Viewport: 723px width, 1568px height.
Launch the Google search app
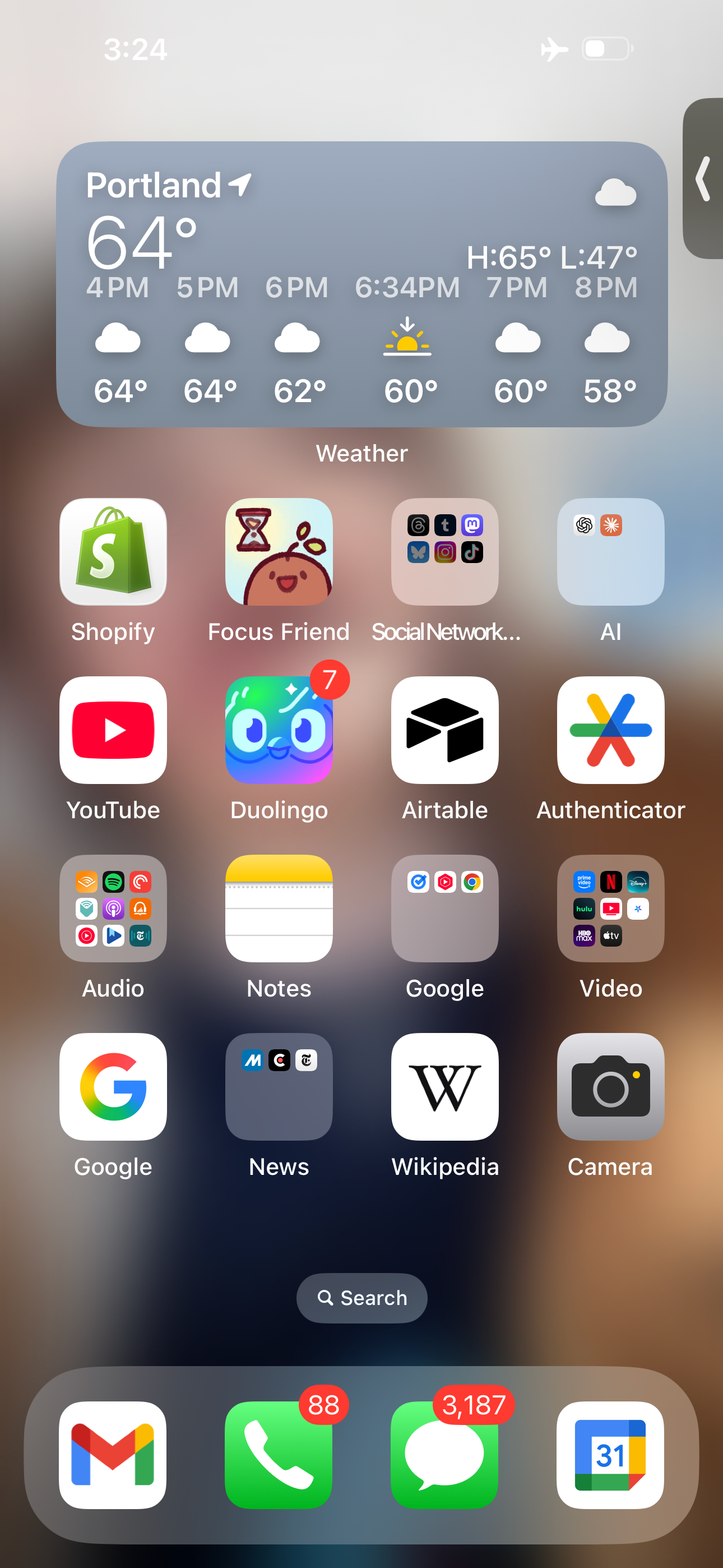pyautogui.click(x=113, y=1086)
